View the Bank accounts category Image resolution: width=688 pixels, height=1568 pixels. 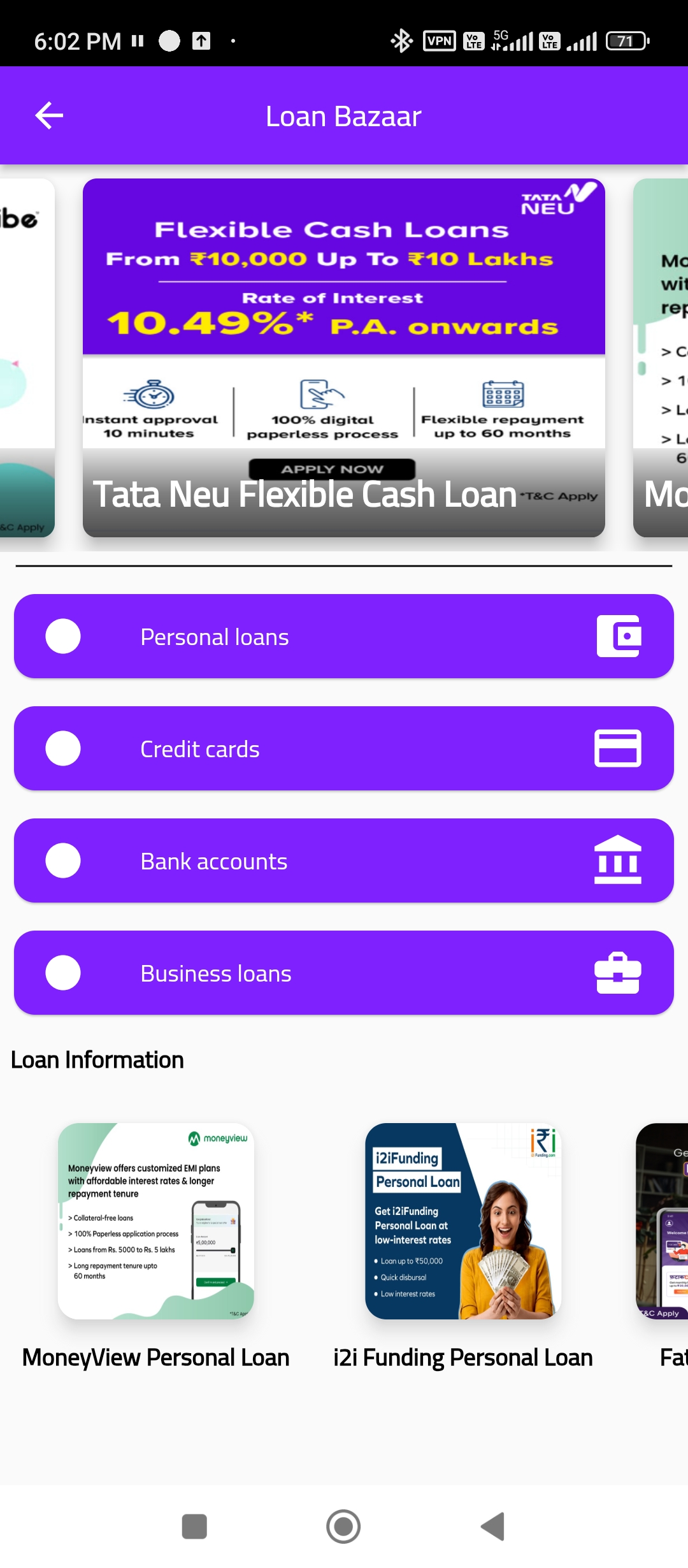coord(344,860)
